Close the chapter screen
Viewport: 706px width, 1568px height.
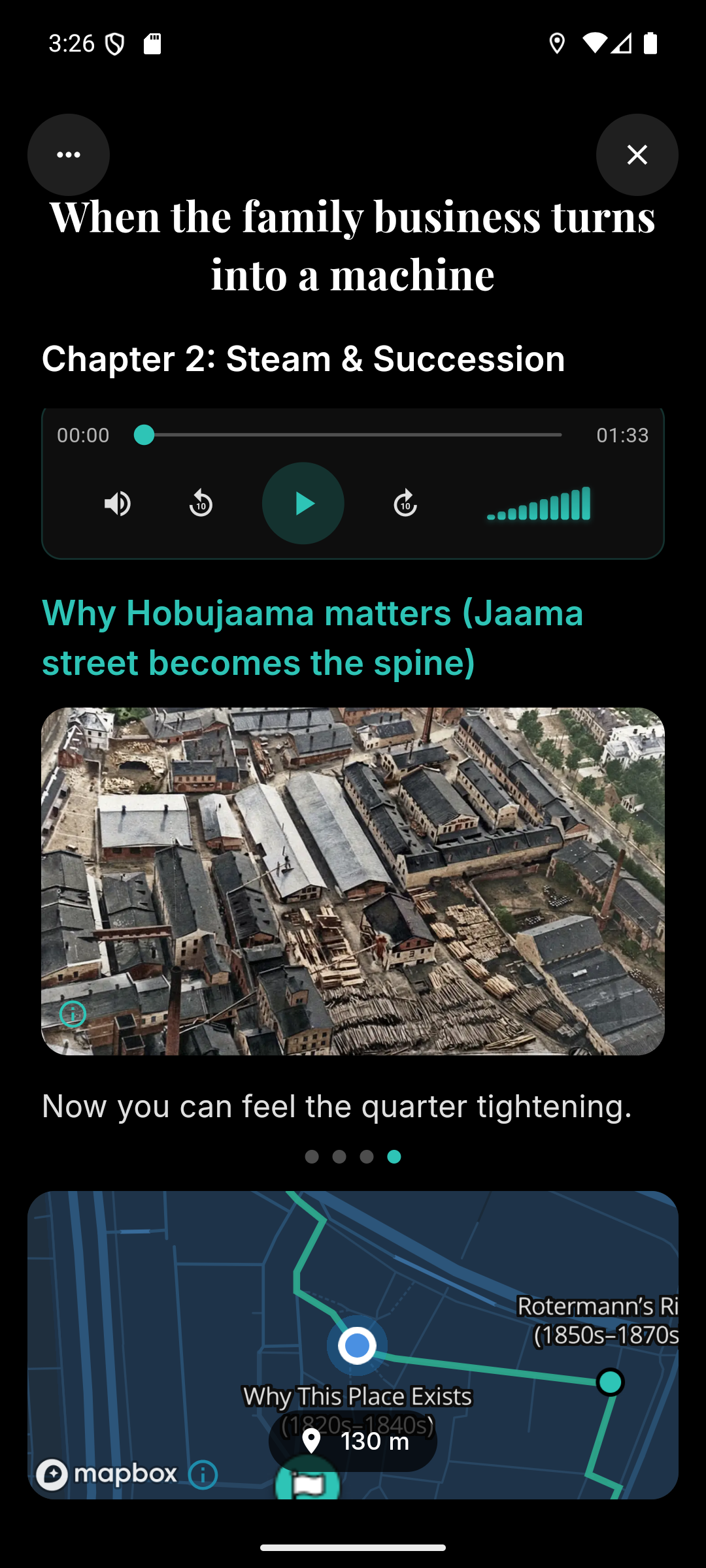tap(637, 155)
